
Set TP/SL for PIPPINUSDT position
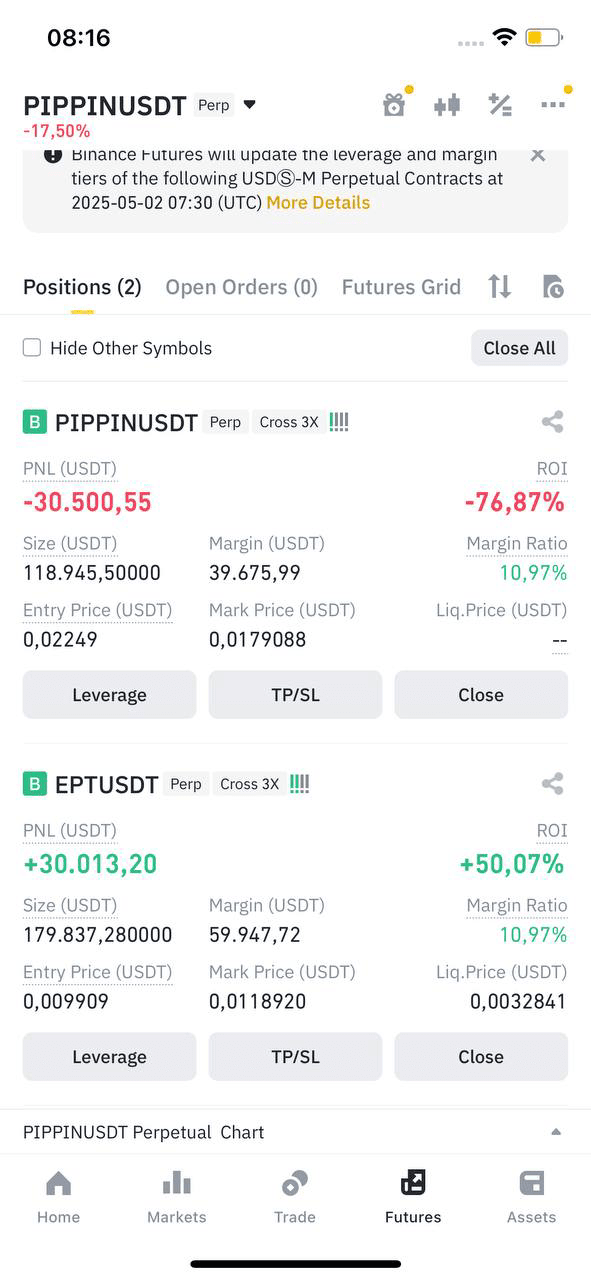coord(295,695)
